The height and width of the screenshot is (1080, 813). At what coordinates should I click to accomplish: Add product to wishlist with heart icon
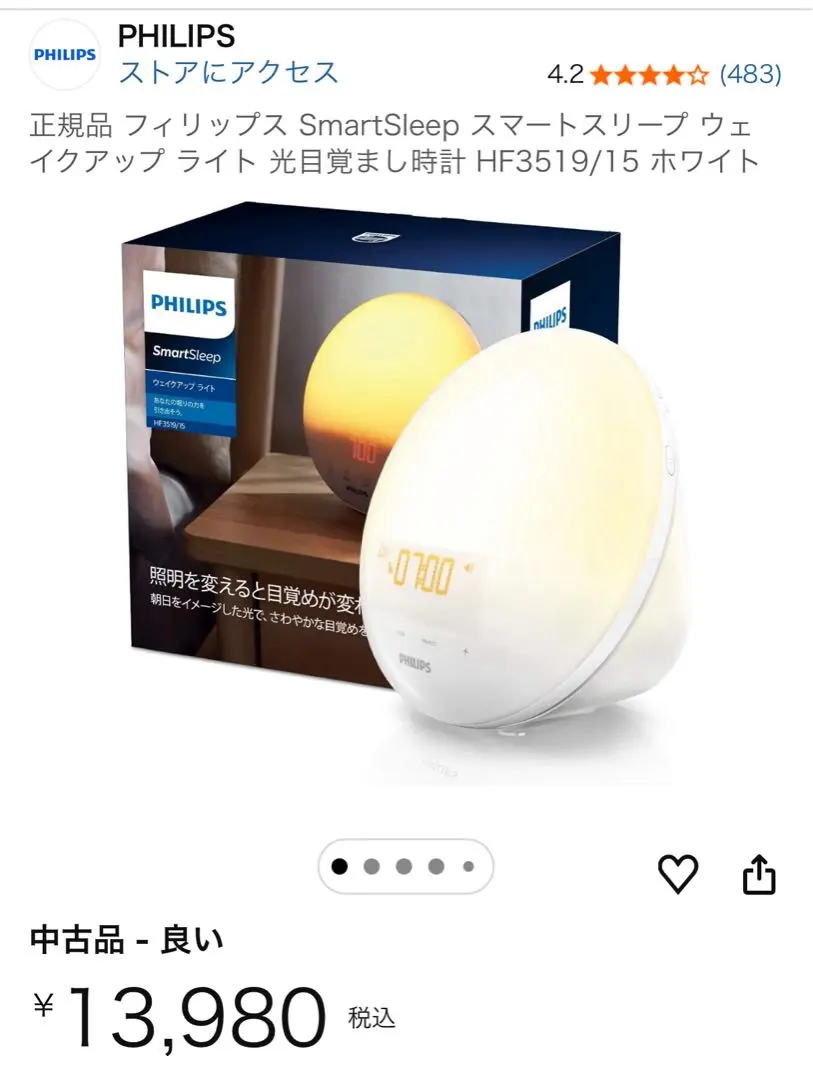click(678, 872)
